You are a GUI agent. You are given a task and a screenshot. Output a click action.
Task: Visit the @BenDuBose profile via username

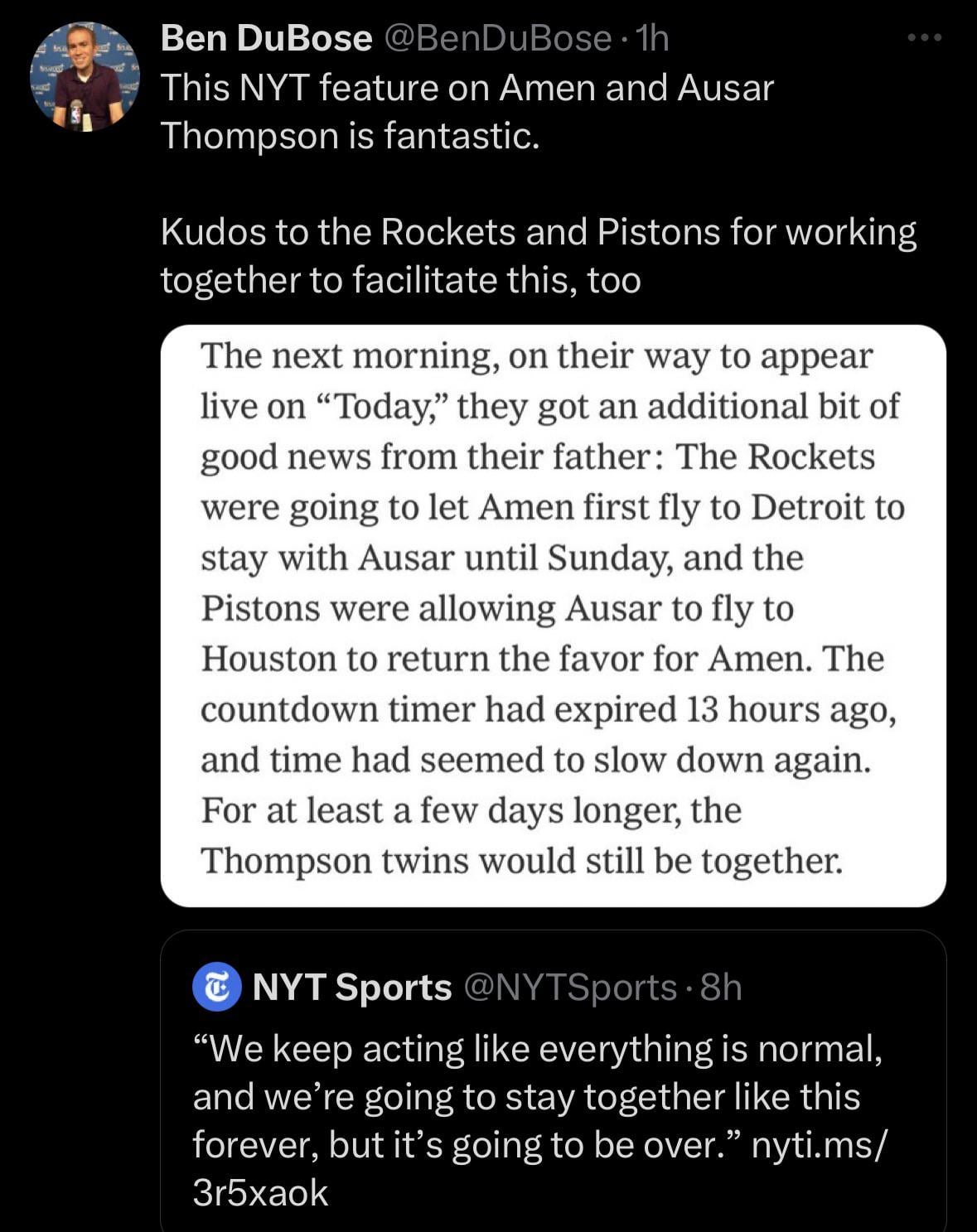(x=497, y=38)
